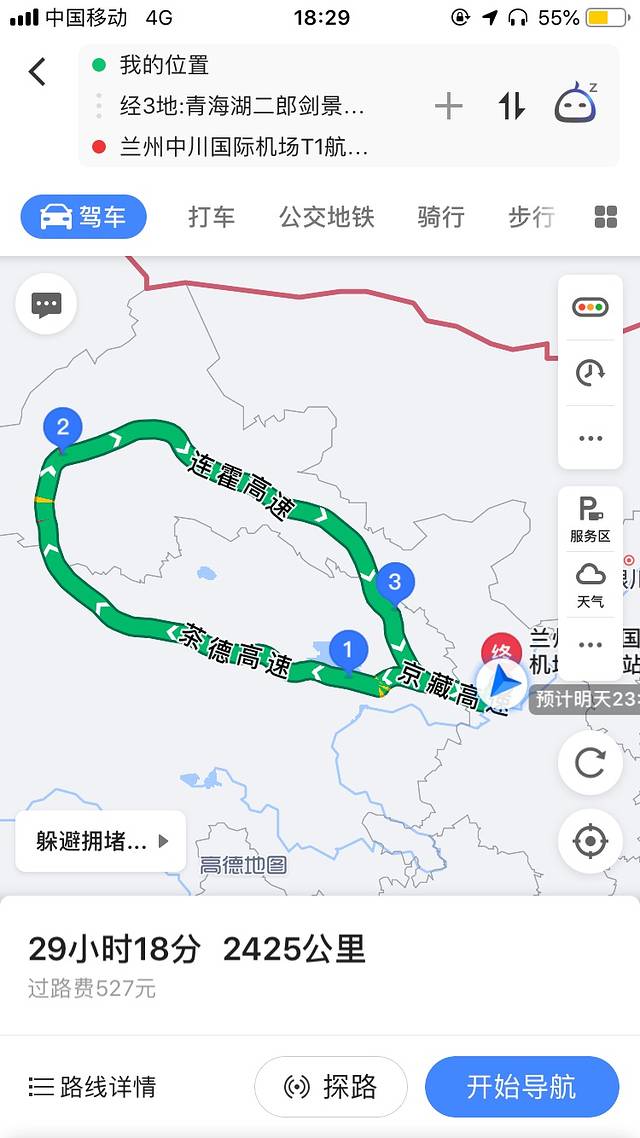Open 路线详情 route details
The height and width of the screenshot is (1138, 640).
pyautogui.click(x=92, y=1087)
